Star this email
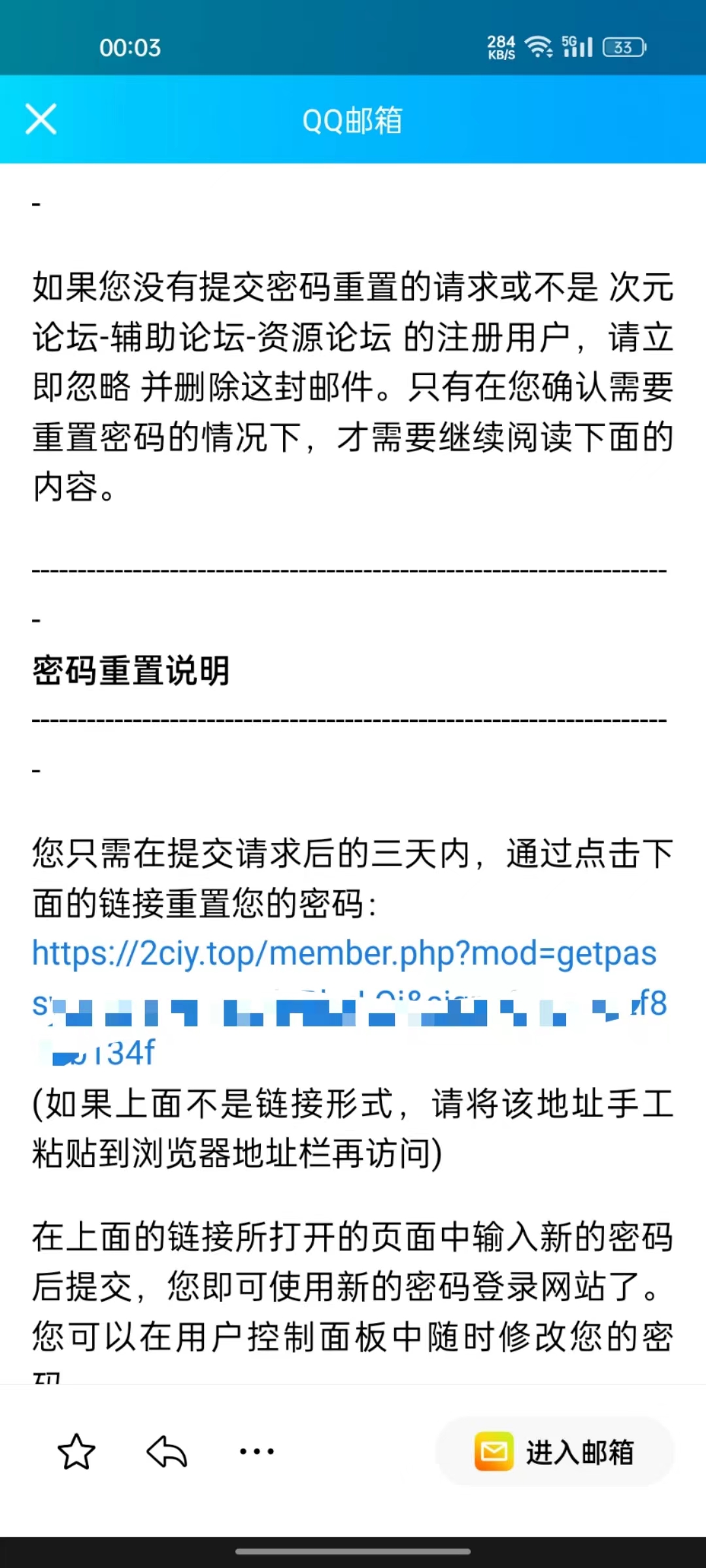The height and width of the screenshot is (1568, 706). click(x=76, y=1452)
